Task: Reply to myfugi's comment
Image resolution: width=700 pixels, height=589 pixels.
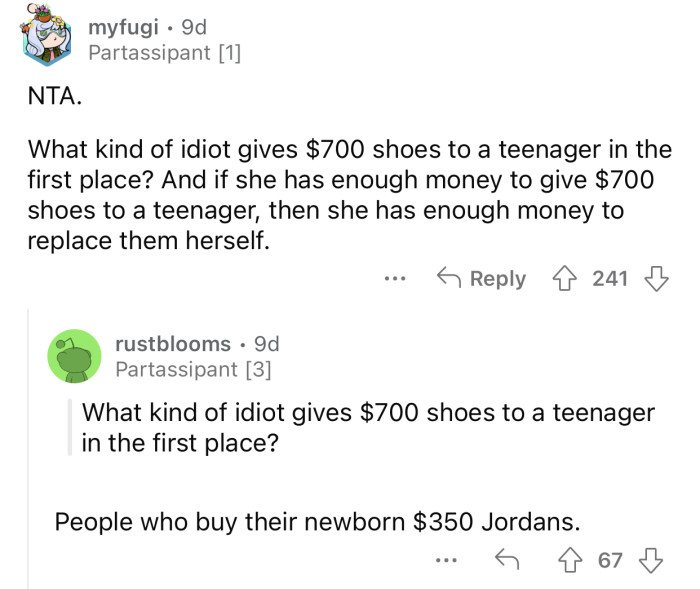Action: click(x=483, y=278)
